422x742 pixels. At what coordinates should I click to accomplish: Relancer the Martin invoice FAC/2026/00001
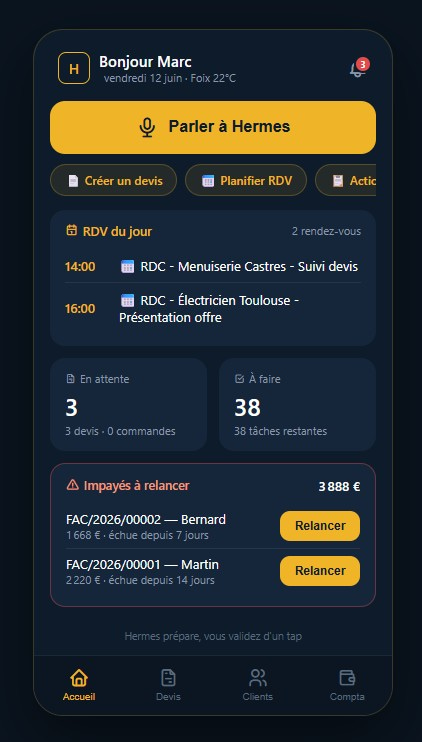(x=320, y=571)
